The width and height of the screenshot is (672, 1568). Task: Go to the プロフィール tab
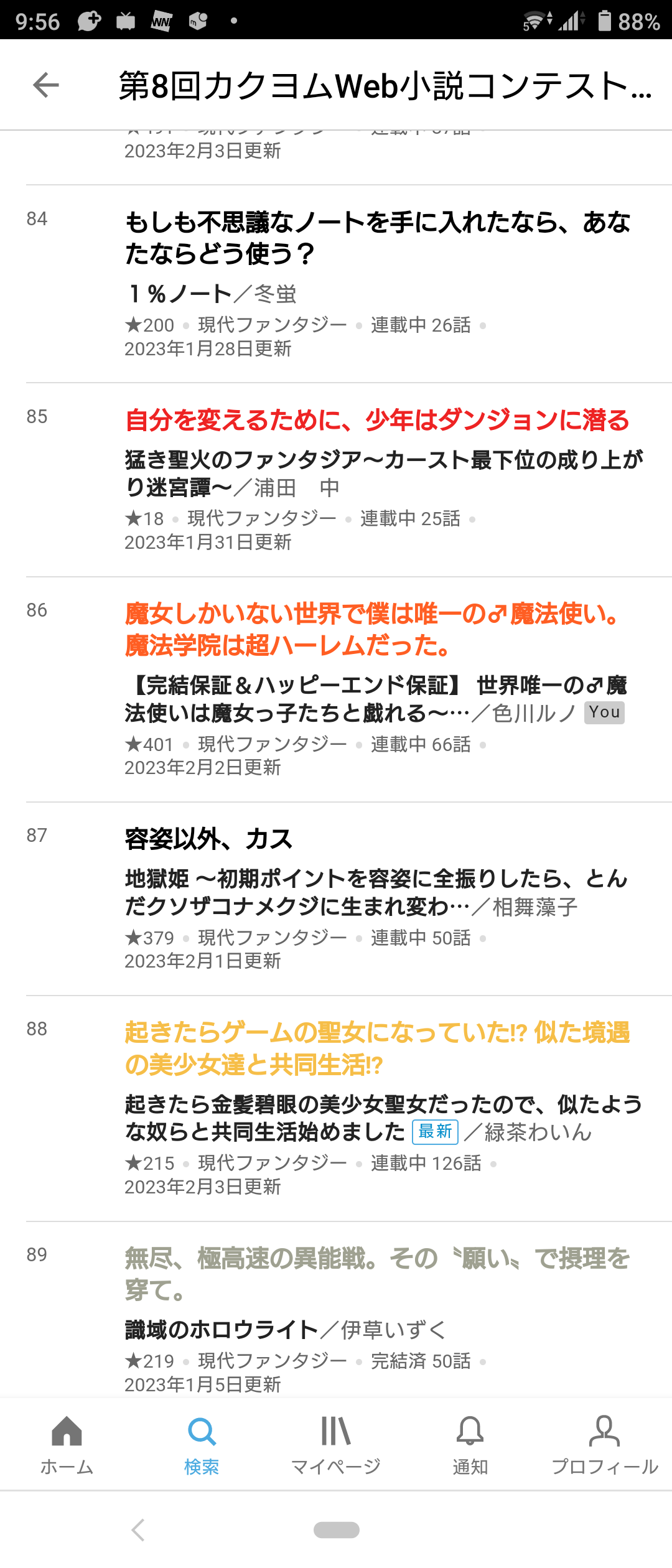605,1445
